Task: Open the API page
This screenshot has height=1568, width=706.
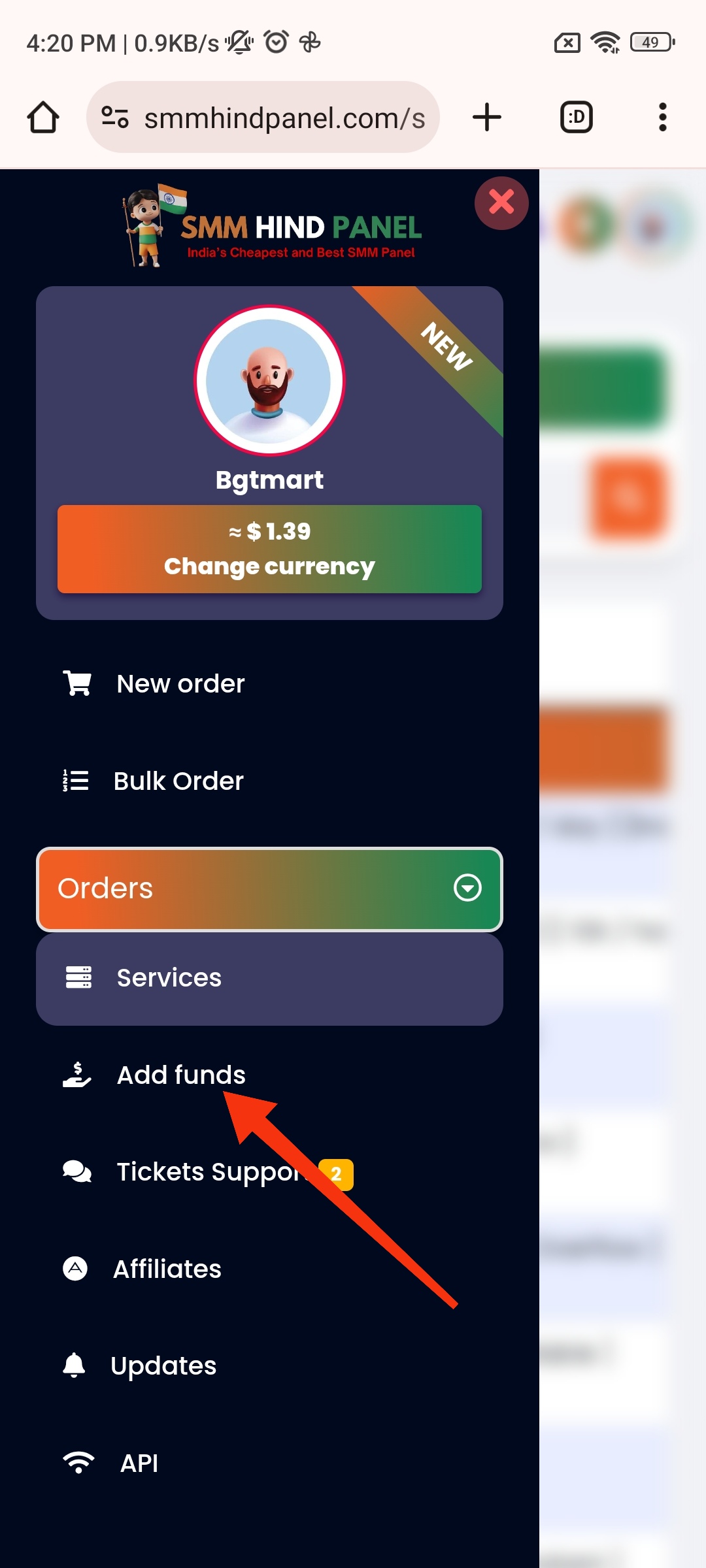Action: coord(269,1463)
